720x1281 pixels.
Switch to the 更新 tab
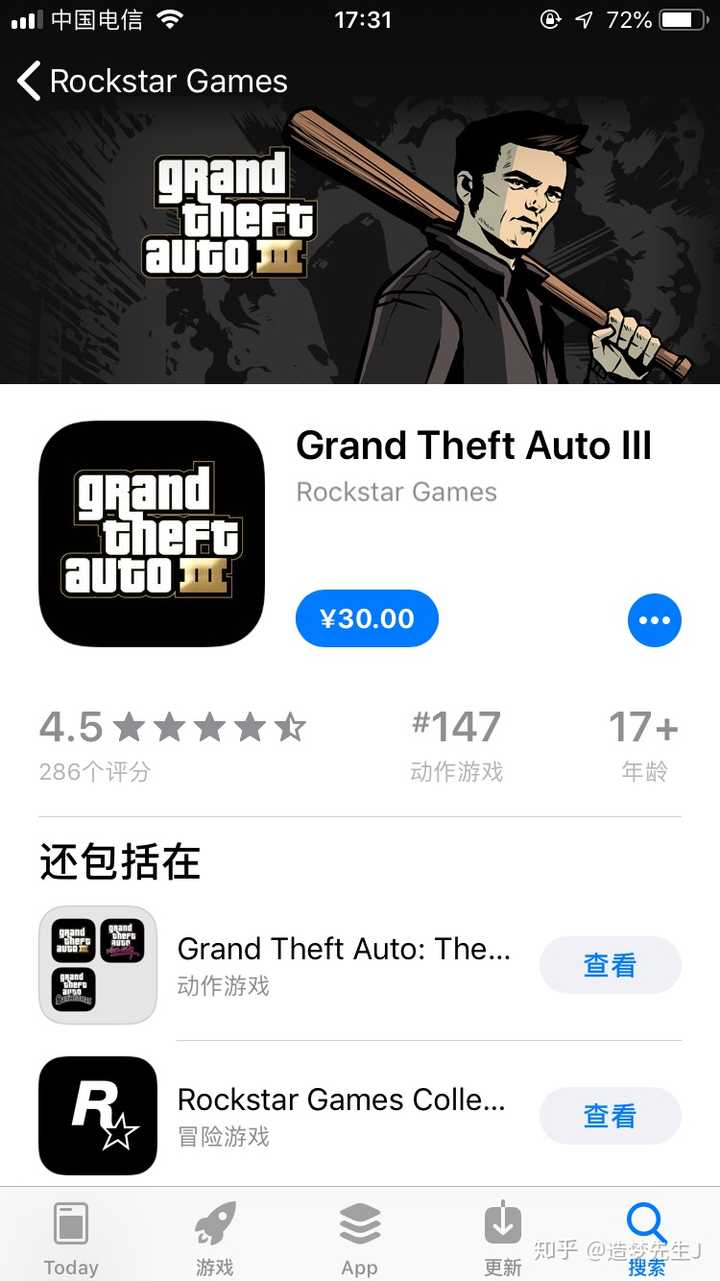tap(503, 1238)
